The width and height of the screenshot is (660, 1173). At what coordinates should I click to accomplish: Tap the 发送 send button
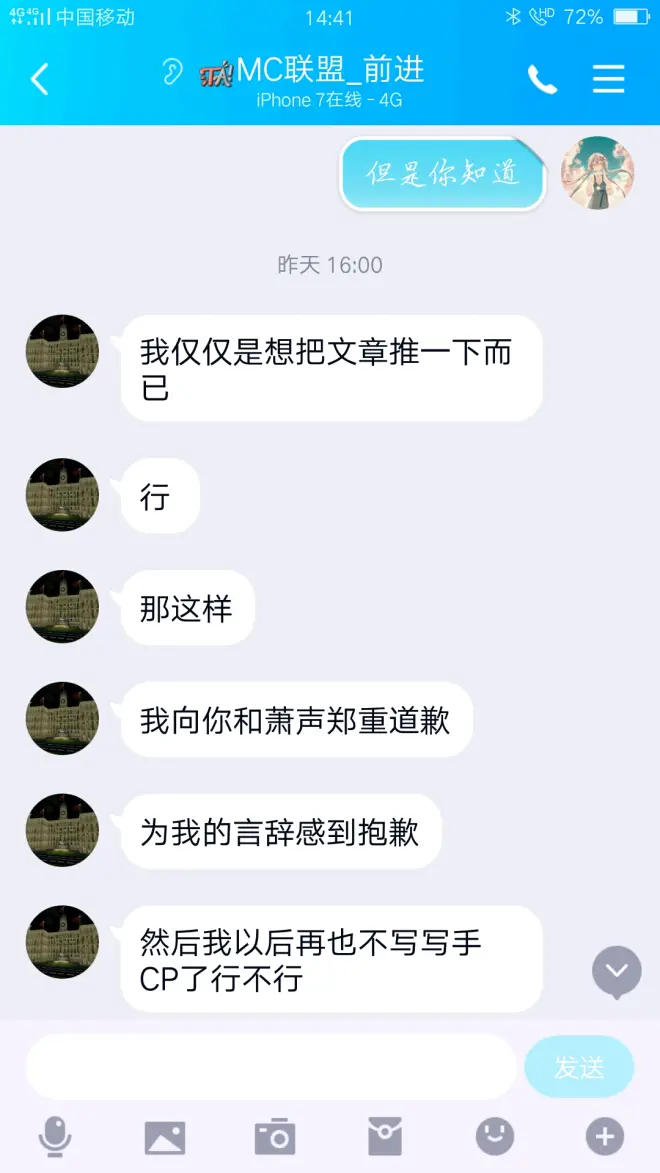pyautogui.click(x=579, y=1067)
